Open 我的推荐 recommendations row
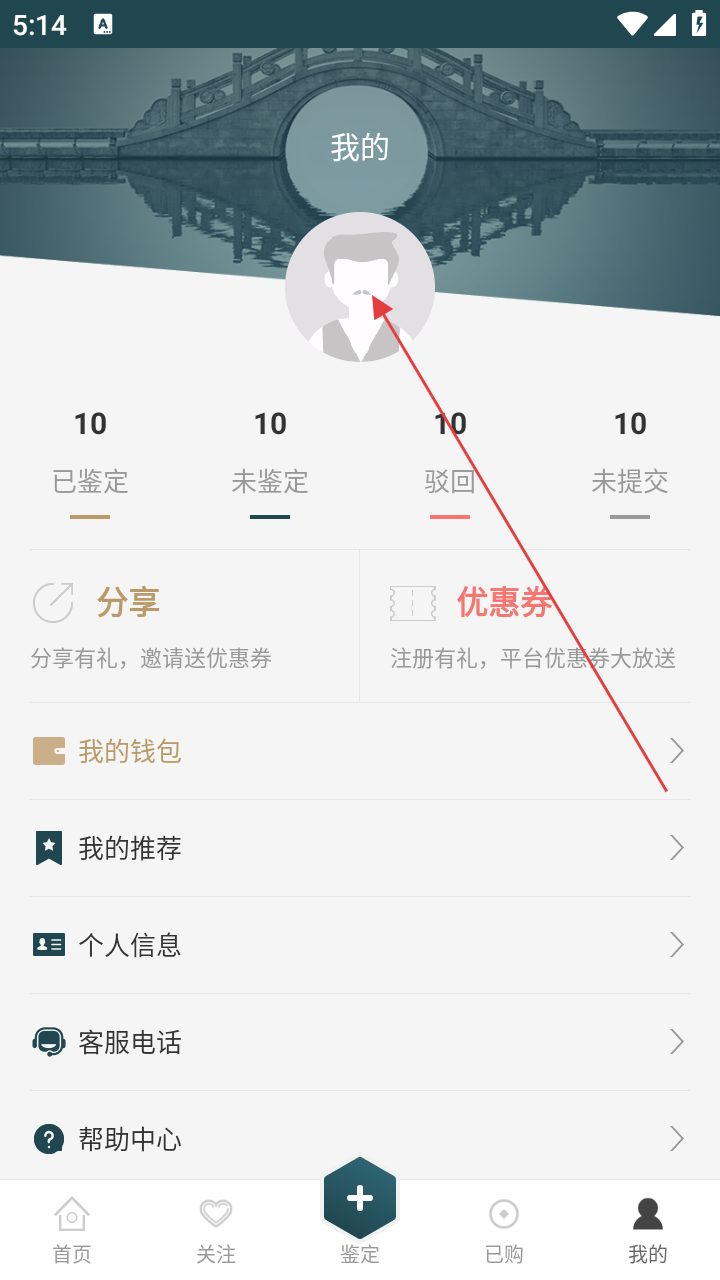The width and height of the screenshot is (720, 1280). click(x=360, y=848)
